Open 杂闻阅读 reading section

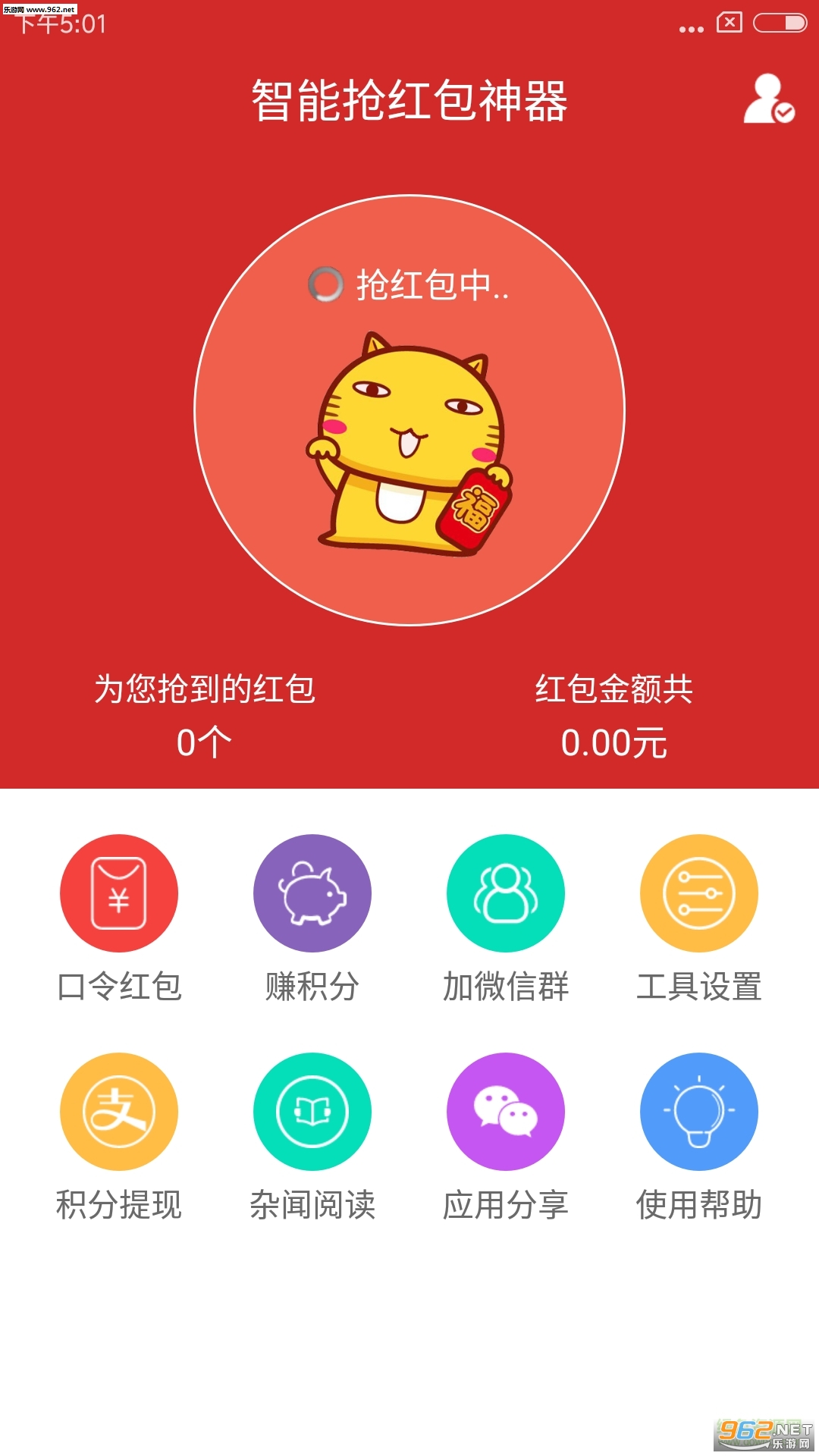pos(312,1112)
